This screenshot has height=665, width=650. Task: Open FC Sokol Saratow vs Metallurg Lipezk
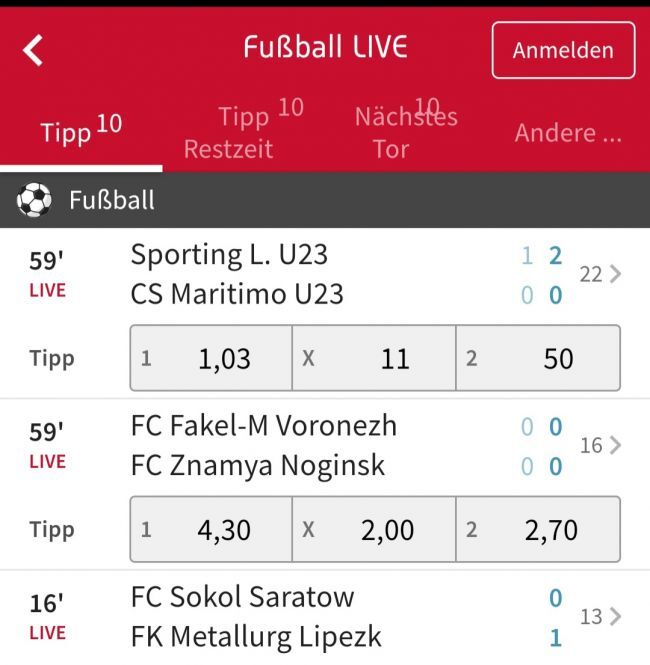coord(242,616)
